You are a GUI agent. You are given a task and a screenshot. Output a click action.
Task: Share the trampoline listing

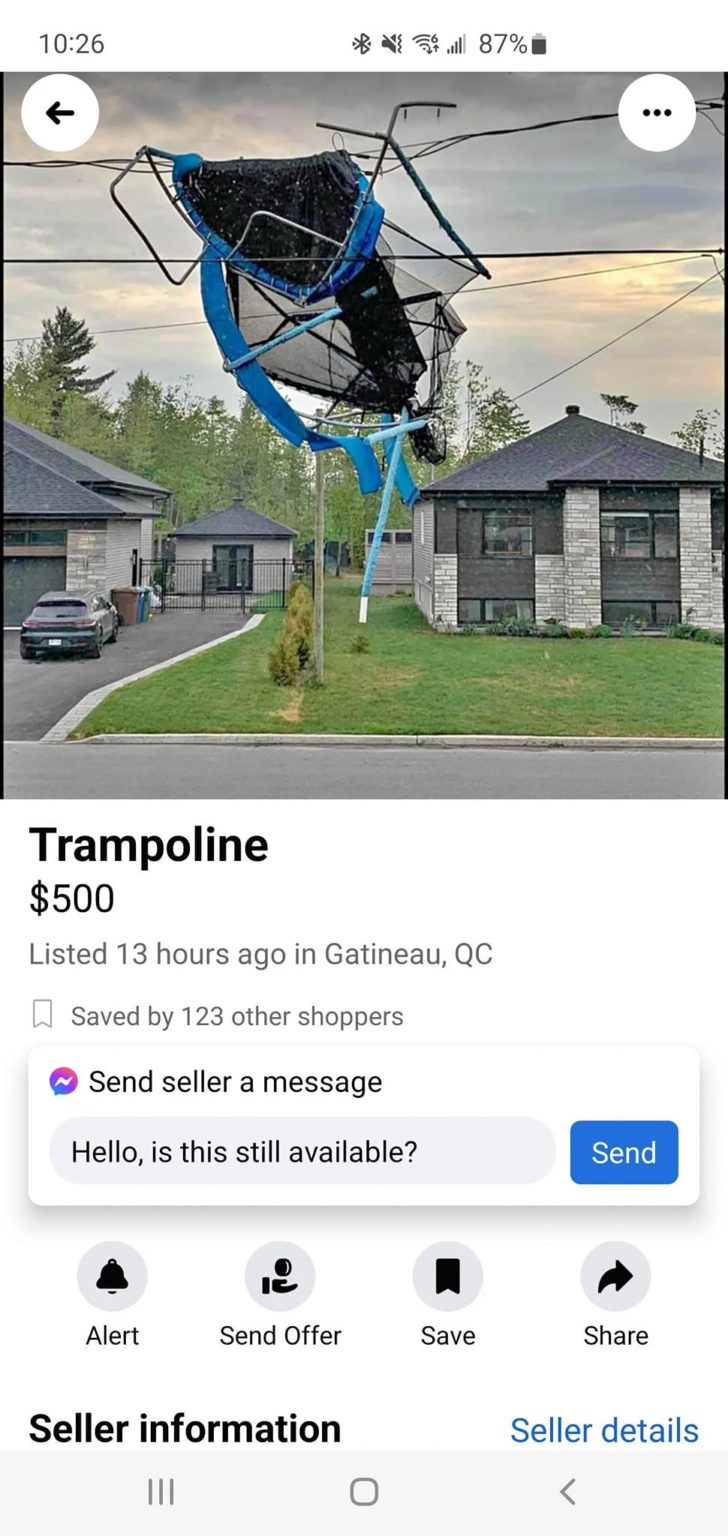click(615, 1277)
